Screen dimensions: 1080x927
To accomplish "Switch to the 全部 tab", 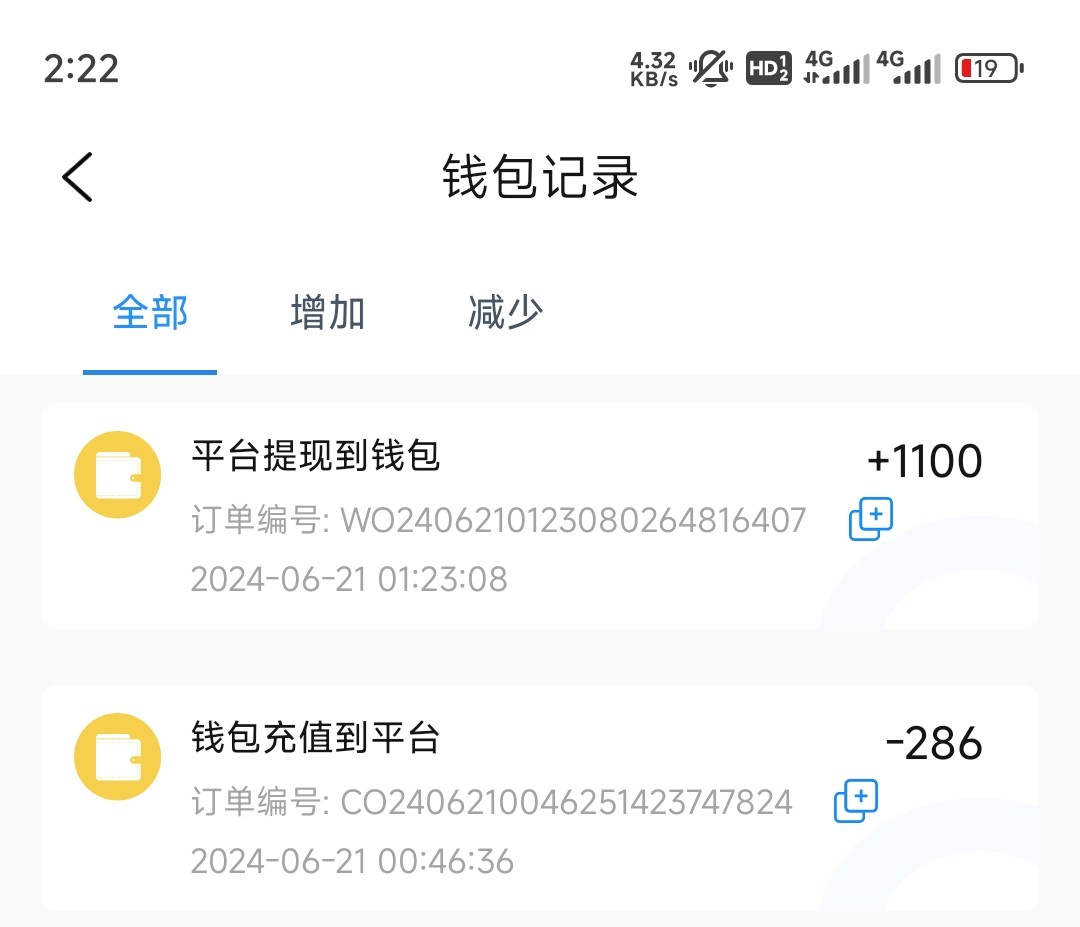I will click(150, 314).
